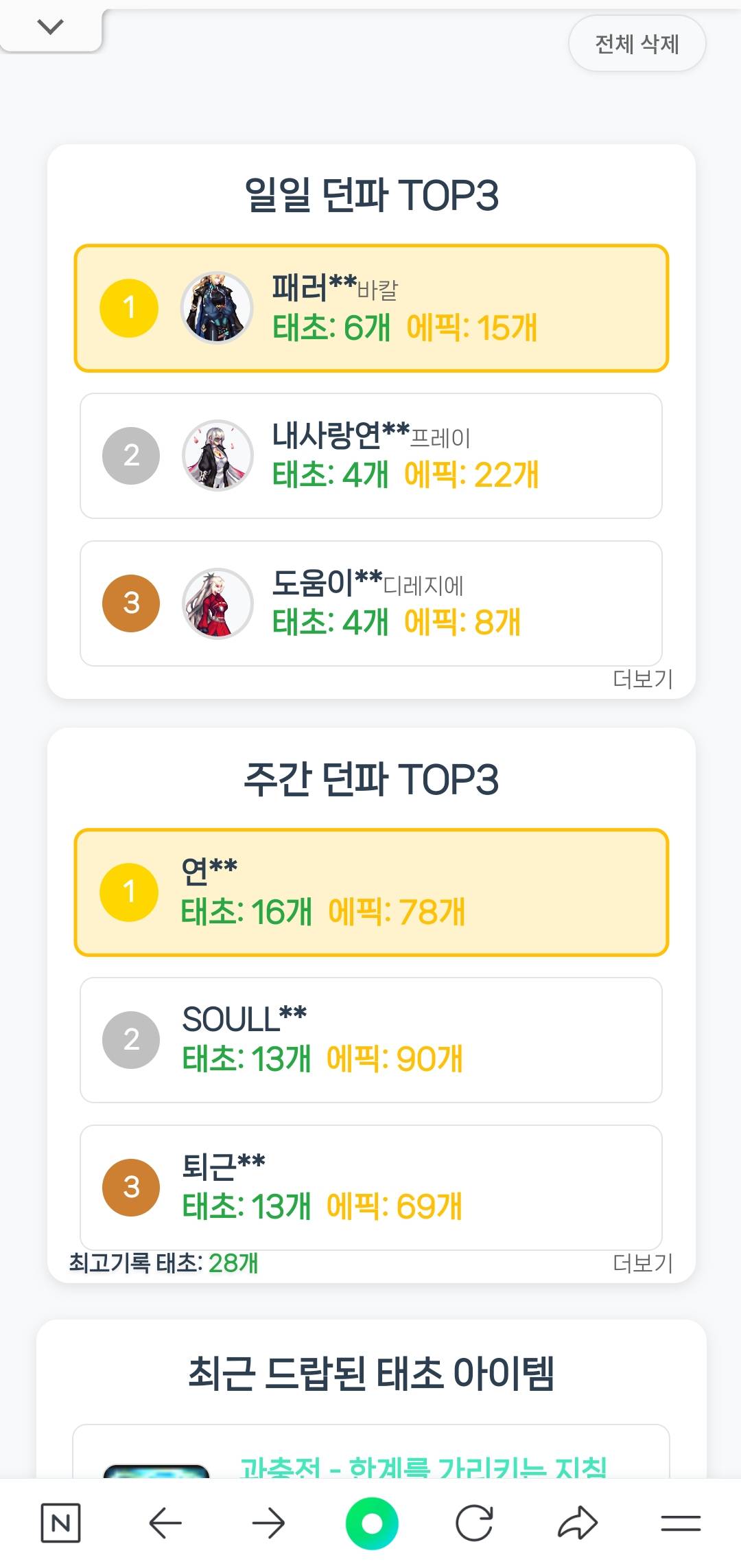Screen dimensions: 741x1568
Task: Tap 더보기 under 일일 던파 TOP3
Action: pos(642,680)
